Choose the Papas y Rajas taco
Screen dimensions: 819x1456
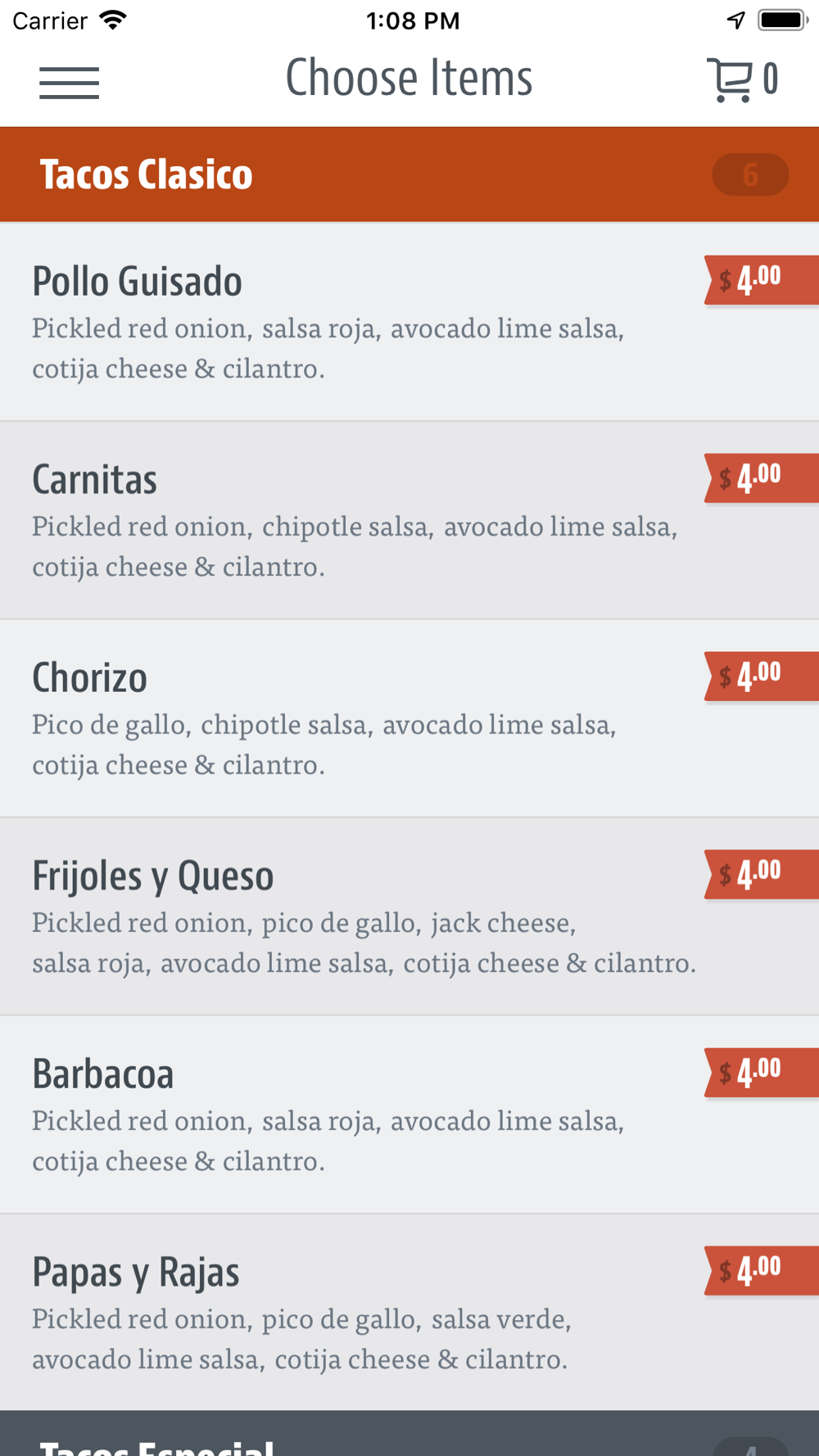(x=409, y=1313)
